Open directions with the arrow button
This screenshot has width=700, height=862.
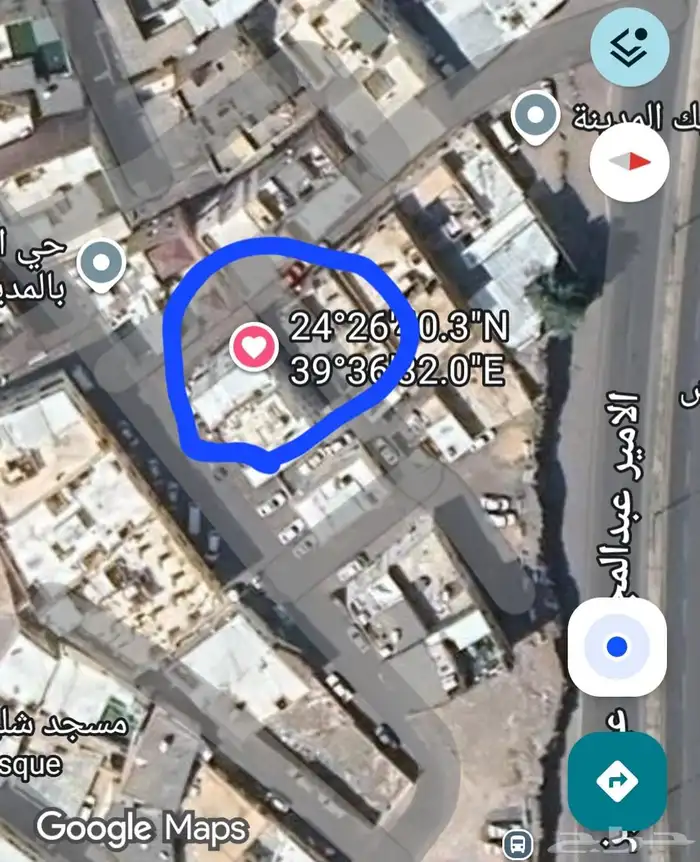[616, 781]
